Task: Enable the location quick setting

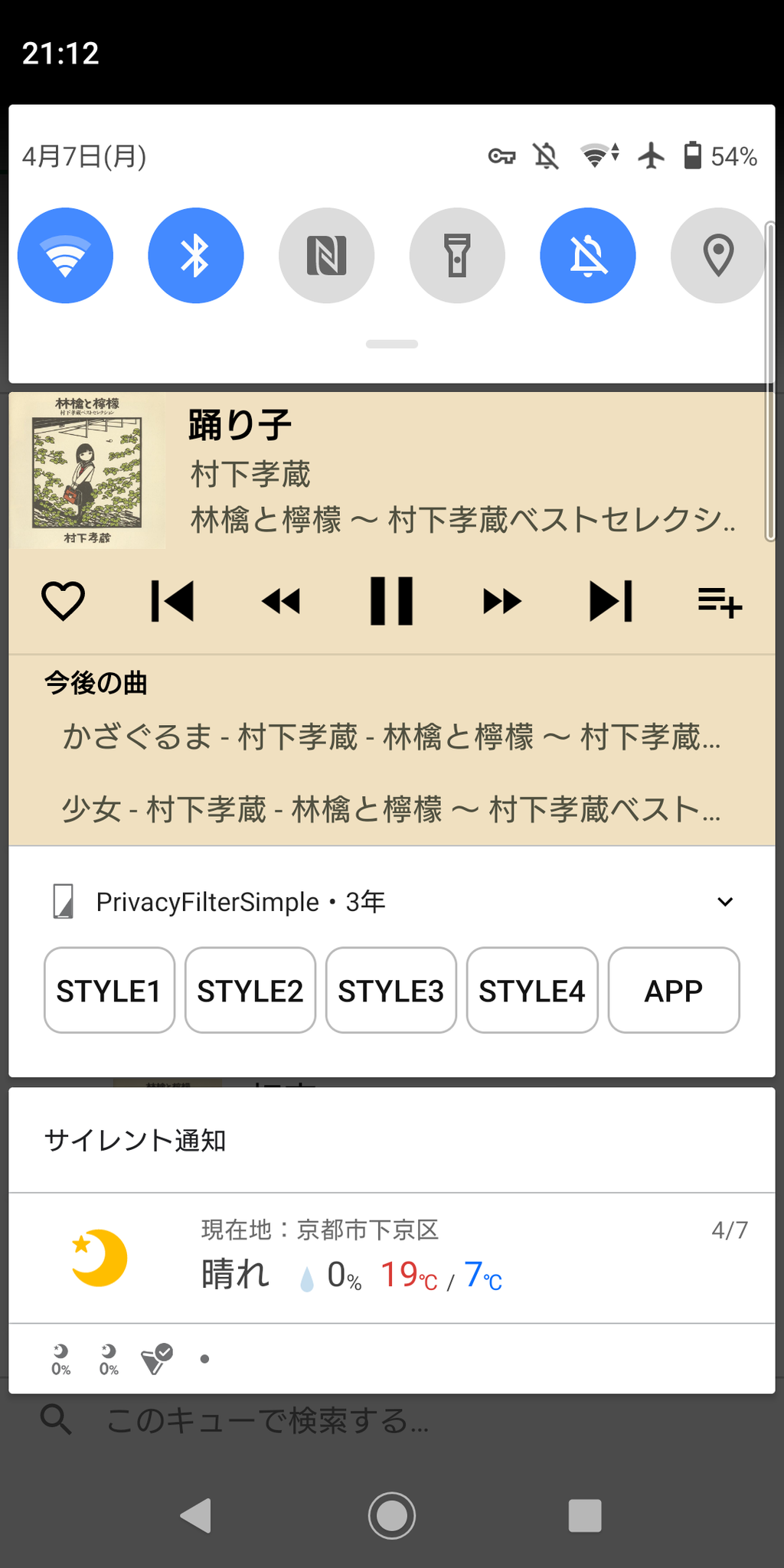Action: 718,256
